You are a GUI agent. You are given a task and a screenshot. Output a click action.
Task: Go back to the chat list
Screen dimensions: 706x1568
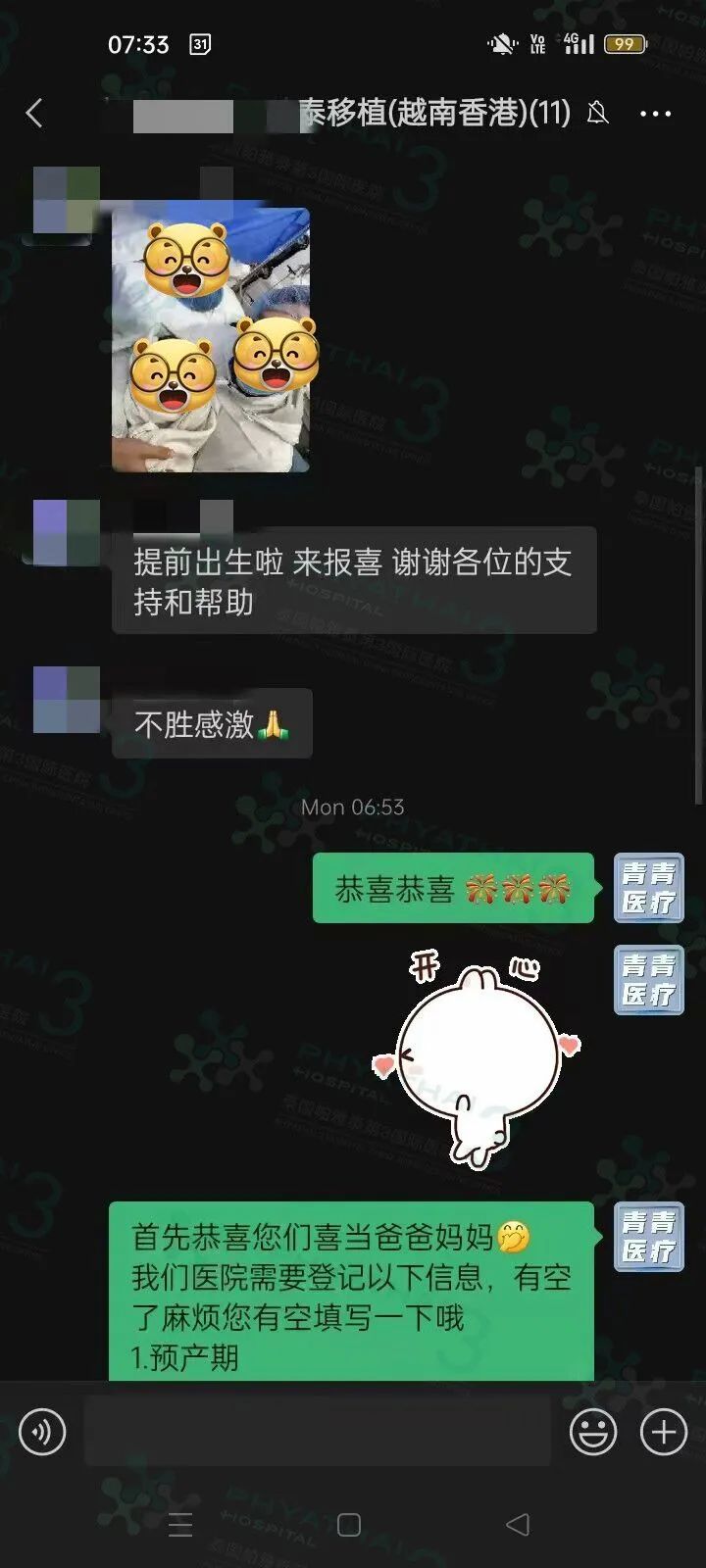pos(35,114)
